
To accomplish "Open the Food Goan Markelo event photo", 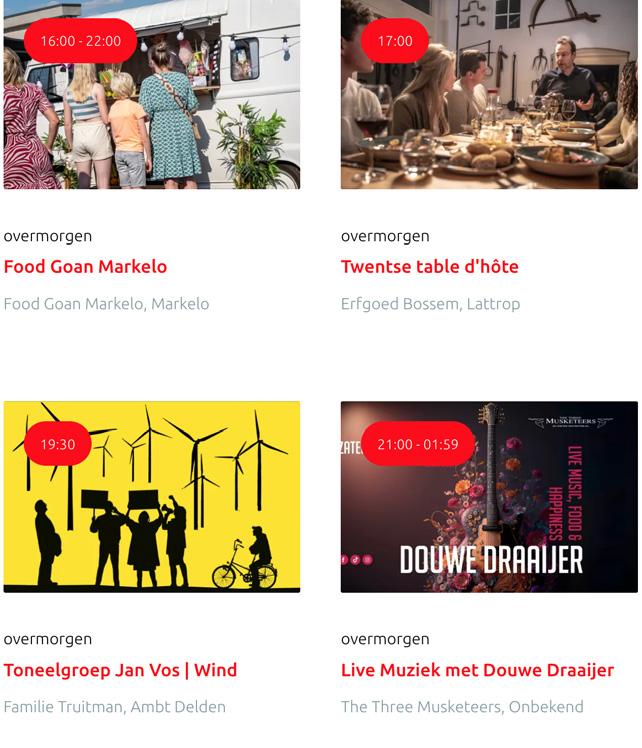I will 152,110.
